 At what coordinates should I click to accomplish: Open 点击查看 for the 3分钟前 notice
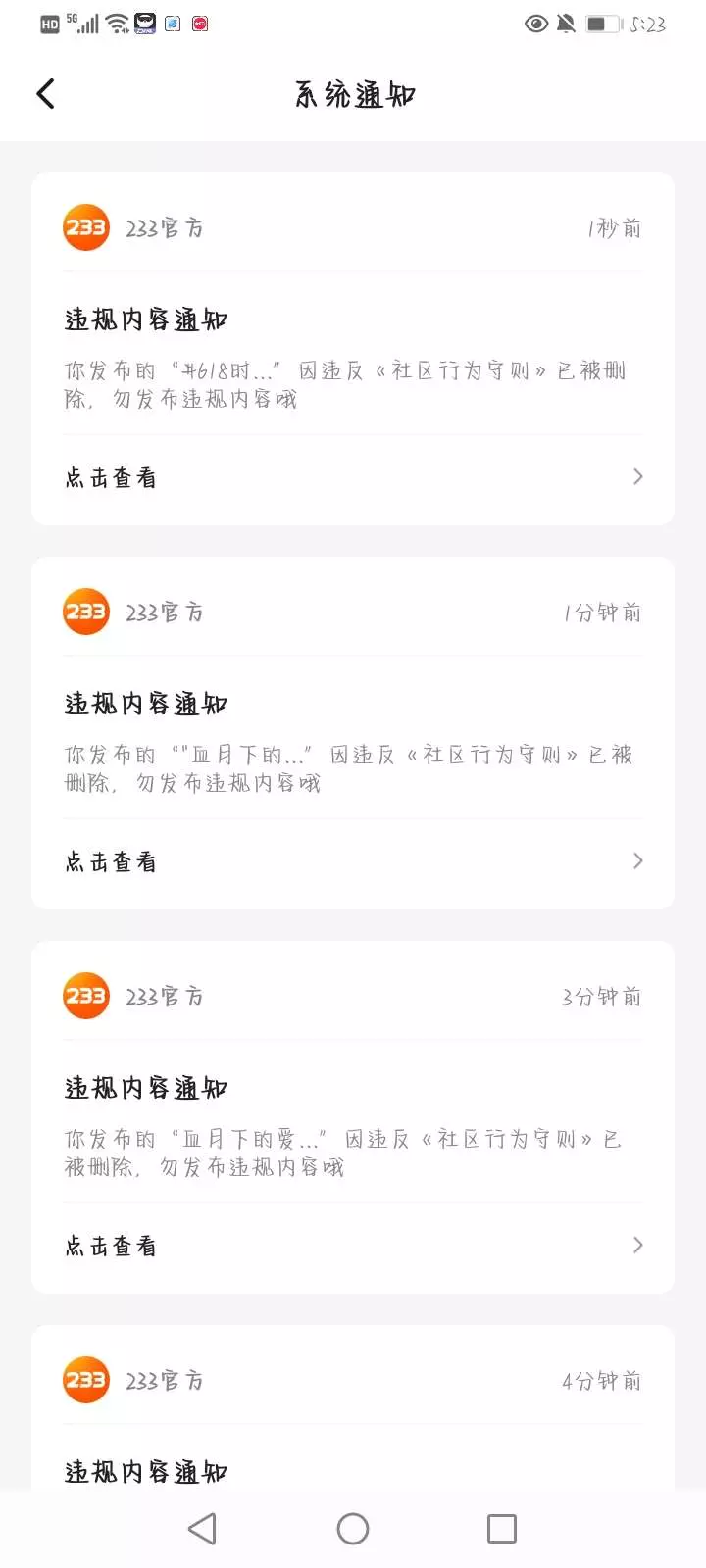(353, 1246)
